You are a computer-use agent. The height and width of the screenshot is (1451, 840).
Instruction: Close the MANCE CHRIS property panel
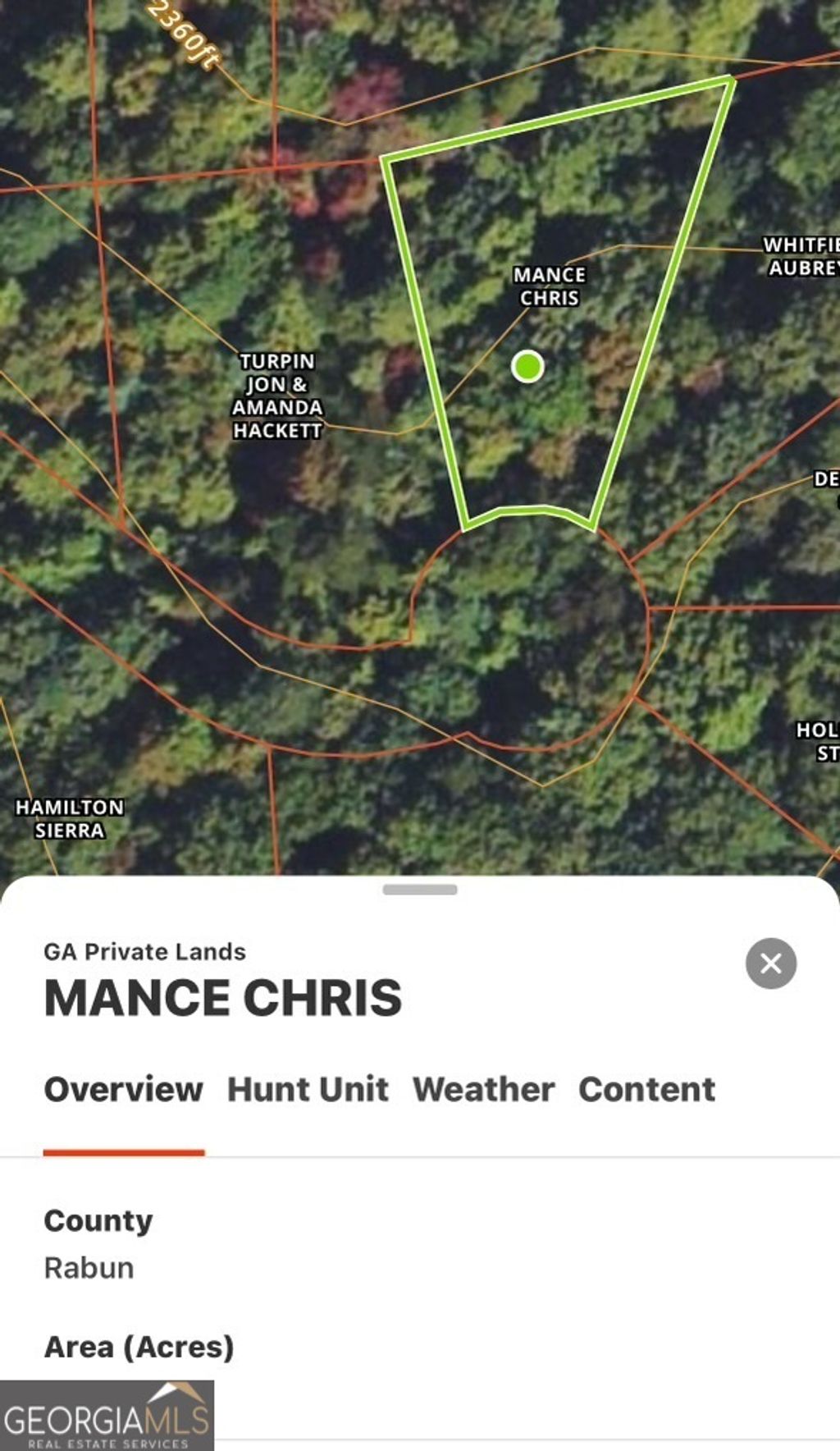(770, 963)
